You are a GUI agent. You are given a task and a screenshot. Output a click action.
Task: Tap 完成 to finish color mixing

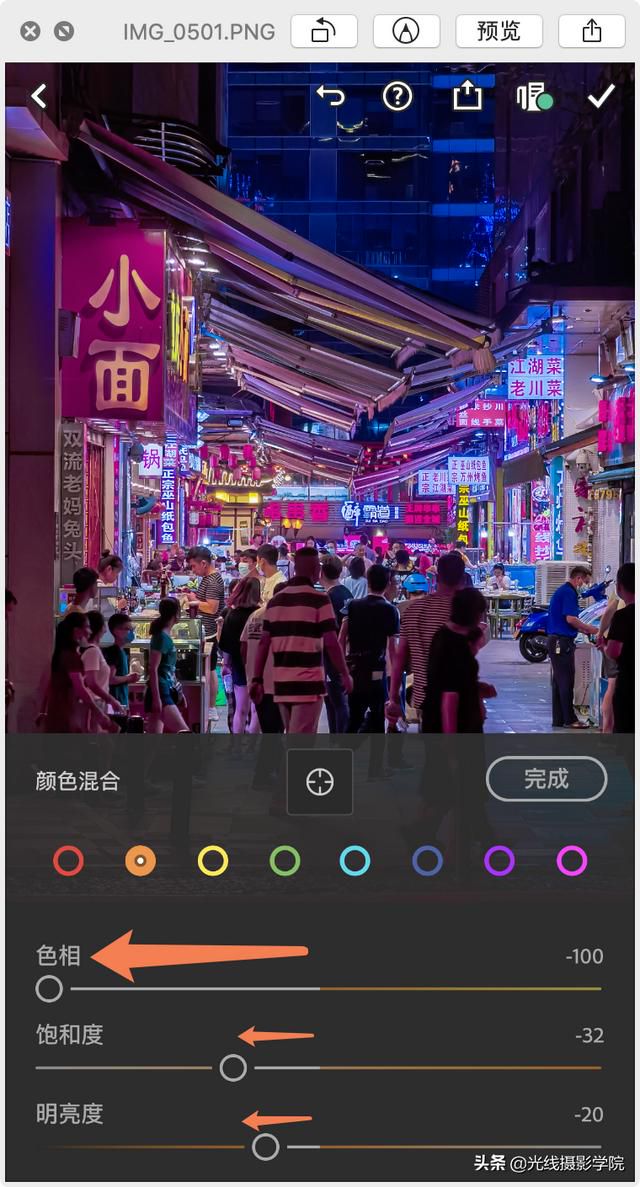point(546,779)
